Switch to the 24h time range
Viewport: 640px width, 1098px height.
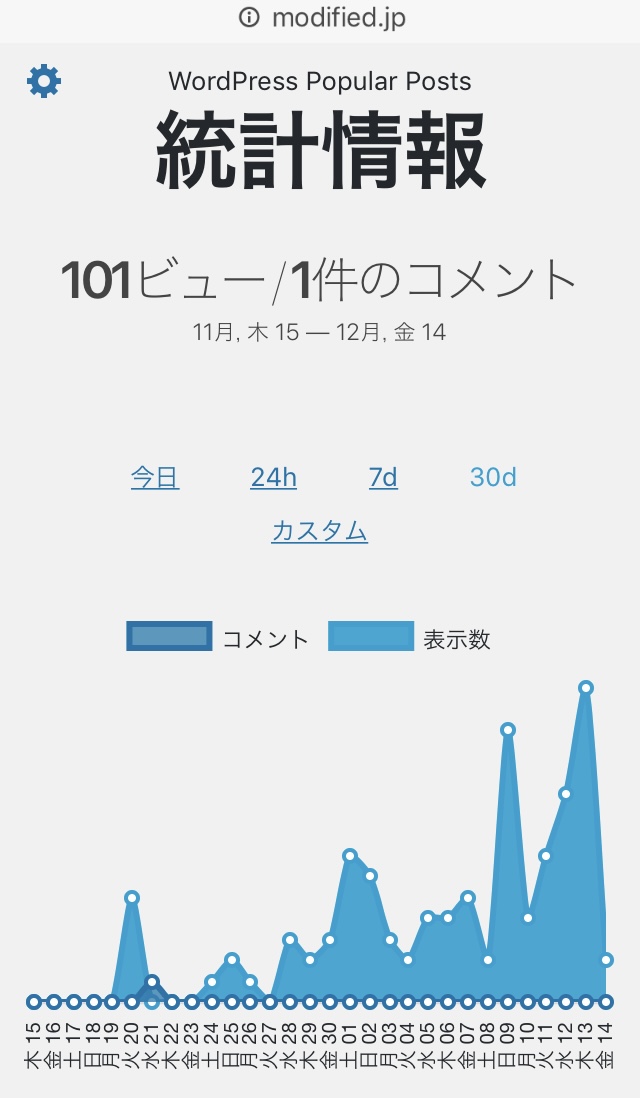click(273, 478)
